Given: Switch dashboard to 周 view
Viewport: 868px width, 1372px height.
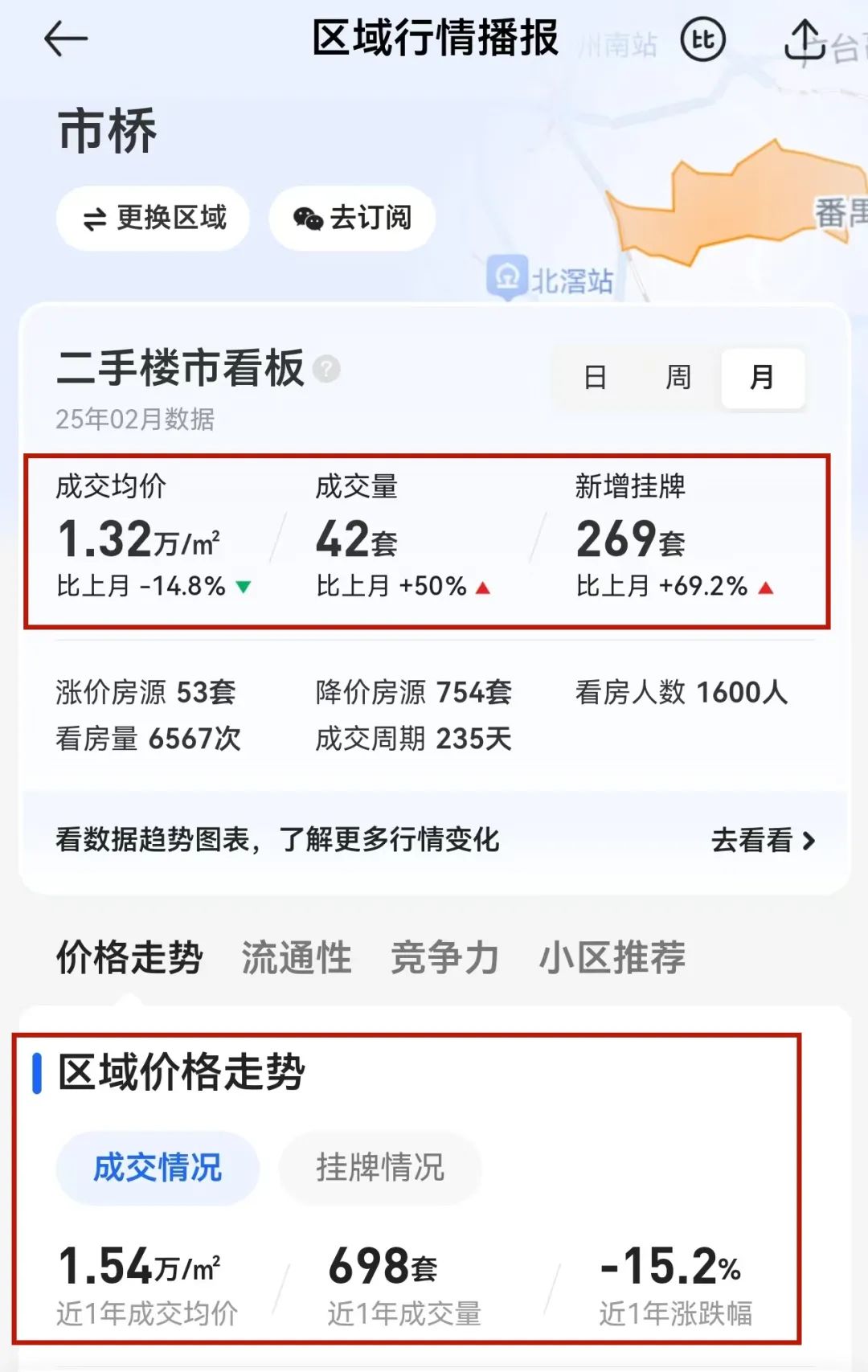Looking at the screenshot, I should (678, 377).
